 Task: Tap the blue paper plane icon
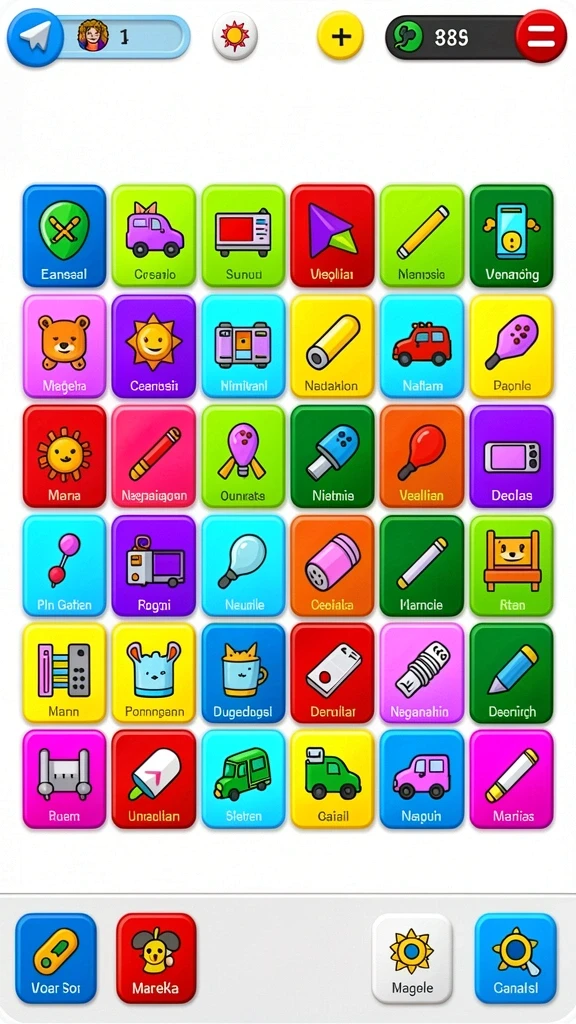pos(35,37)
